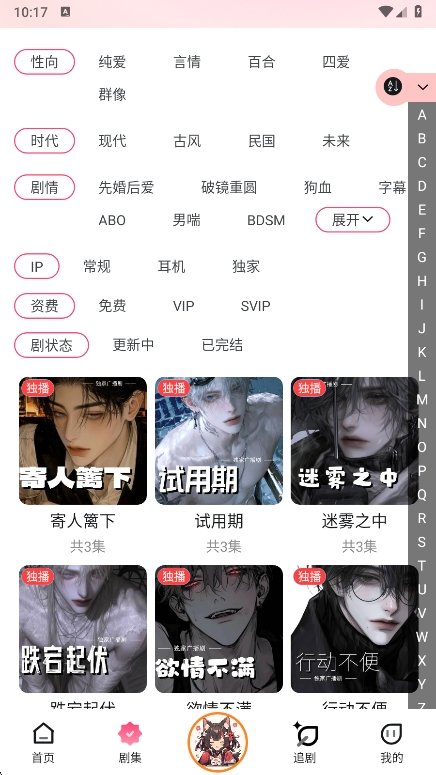
Task: Switch to the 首页 tab
Action: (x=44, y=742)
